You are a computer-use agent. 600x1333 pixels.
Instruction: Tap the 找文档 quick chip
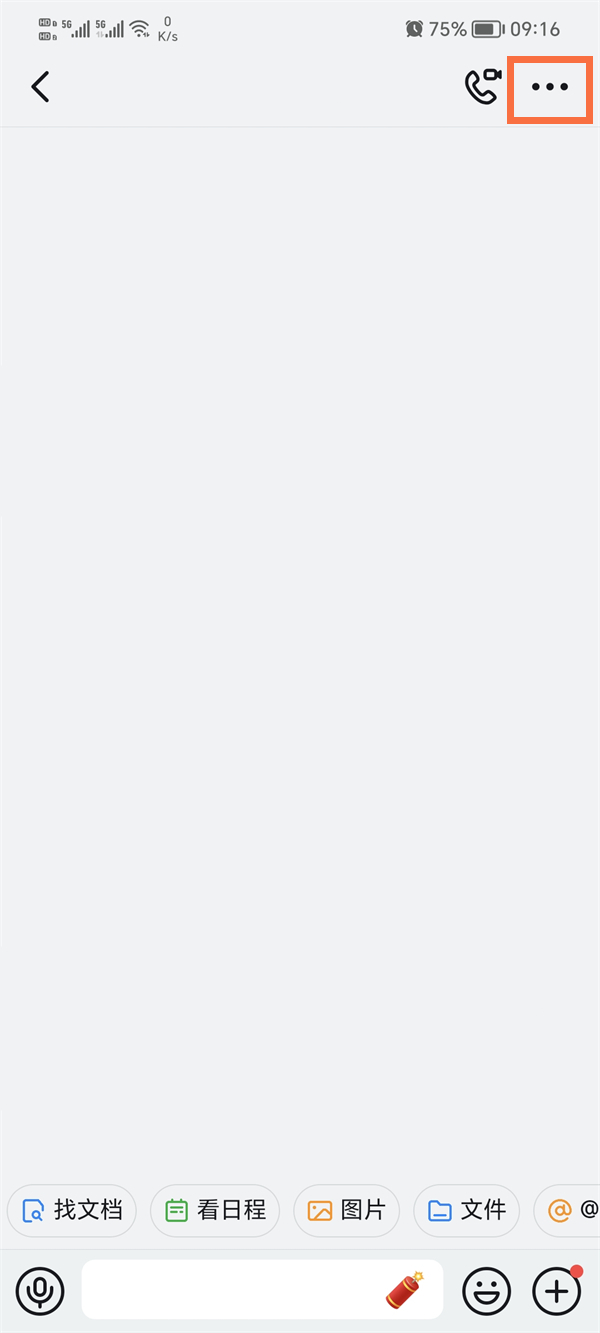72,1210
